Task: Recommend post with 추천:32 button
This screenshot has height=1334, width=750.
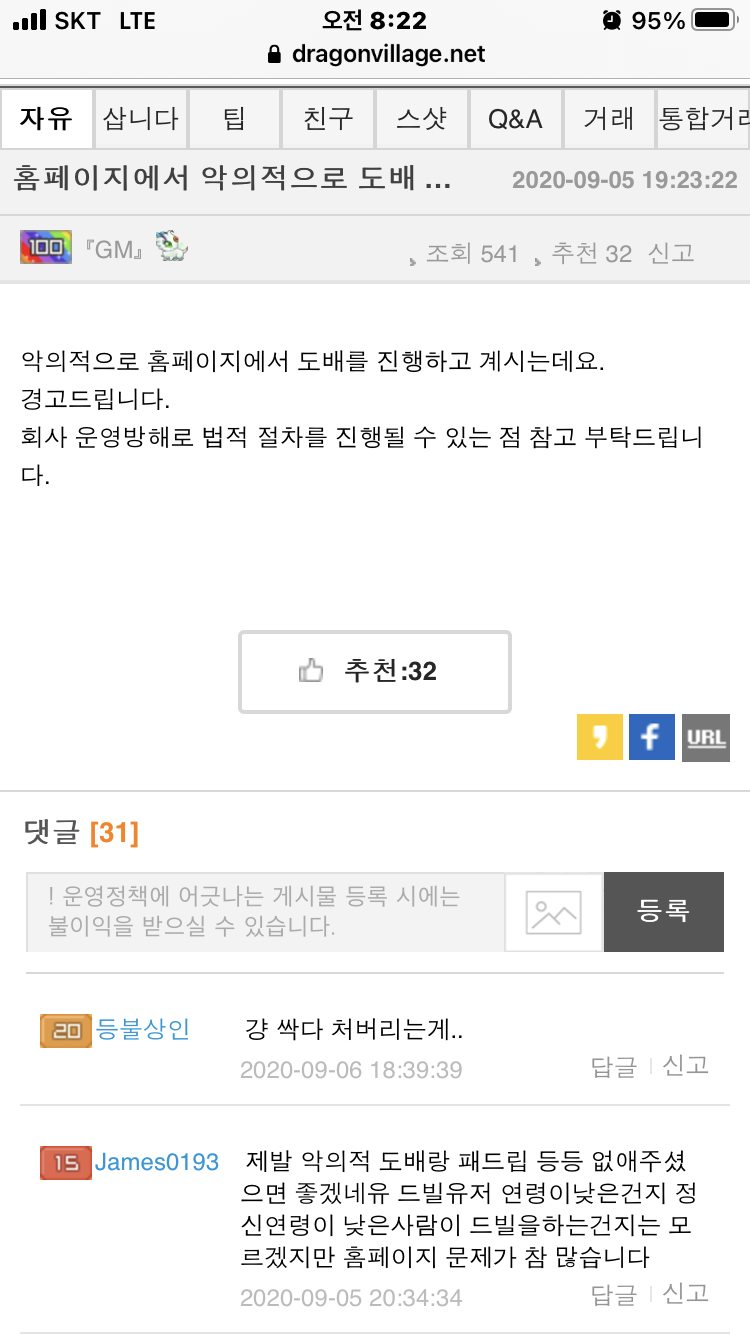Action: coord(375,672)
